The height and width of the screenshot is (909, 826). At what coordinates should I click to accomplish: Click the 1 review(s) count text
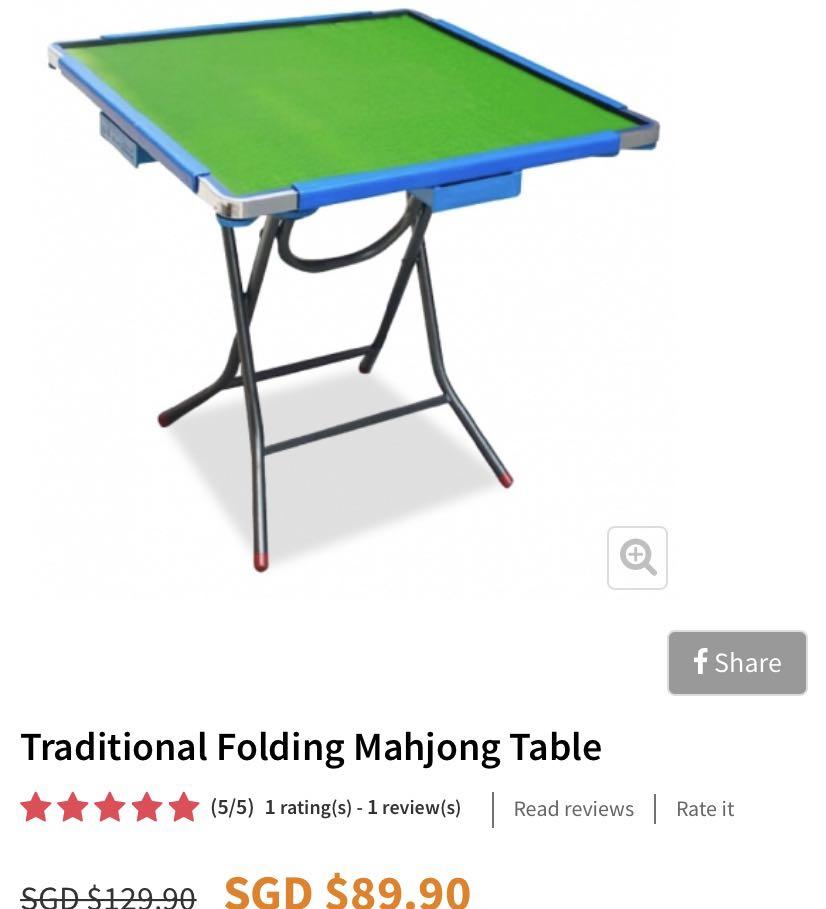pos(412,806)
